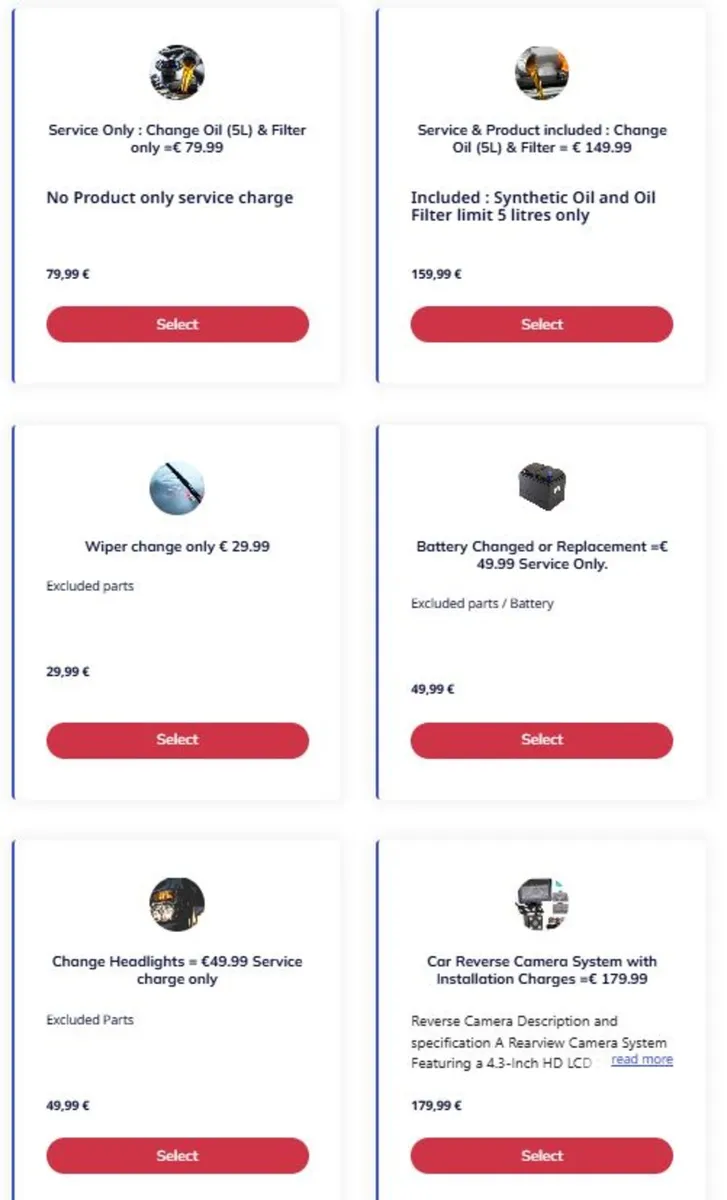Screen dimensions: 727x1200
Task: Open read more on Reverse Camera description
Action: tap(642, 1060)
